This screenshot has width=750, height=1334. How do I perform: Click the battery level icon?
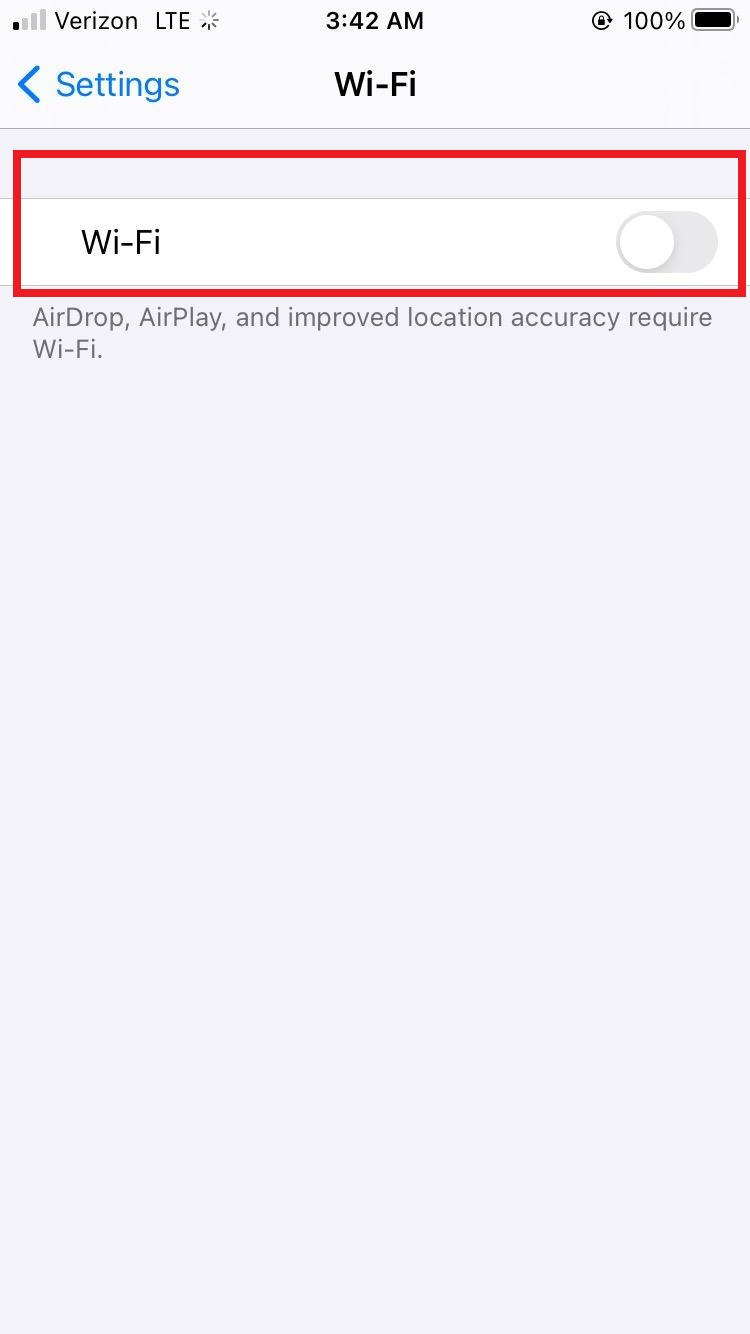tap(714, 18)
